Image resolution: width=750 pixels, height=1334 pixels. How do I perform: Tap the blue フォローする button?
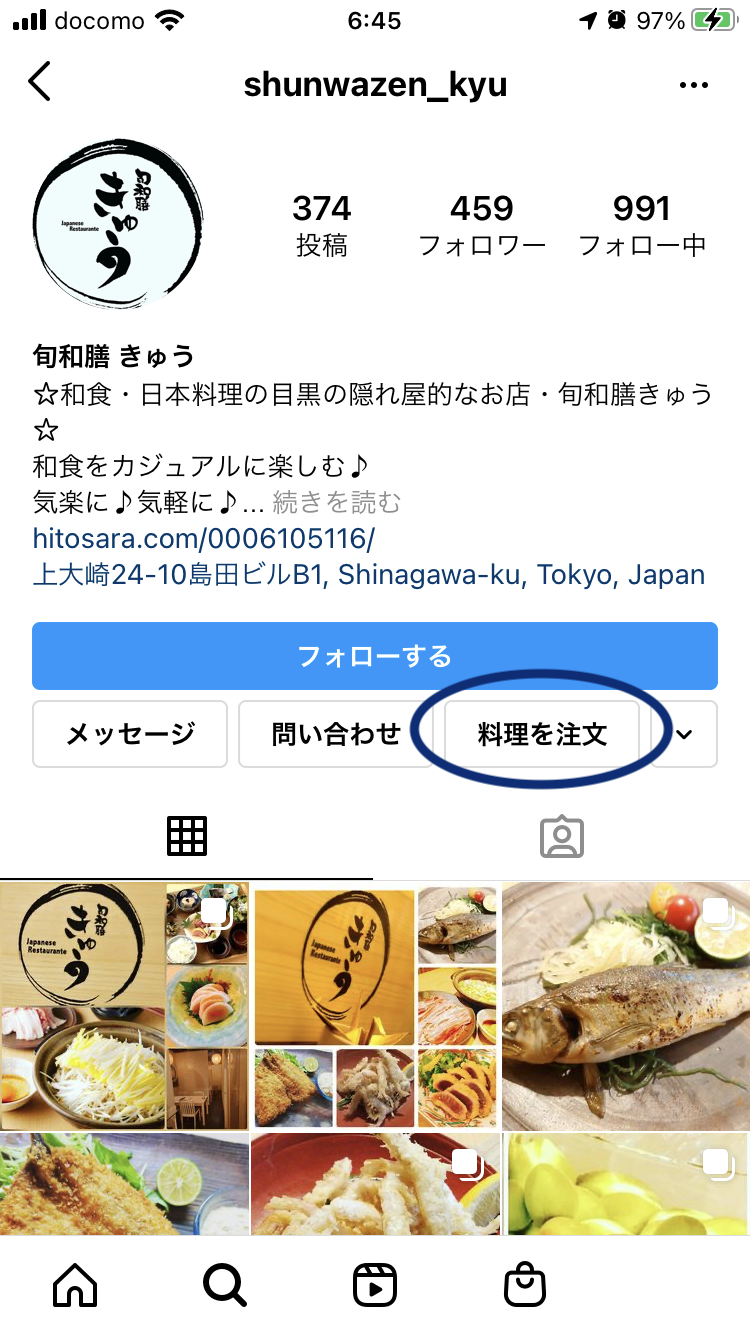(x=375, y=656)
